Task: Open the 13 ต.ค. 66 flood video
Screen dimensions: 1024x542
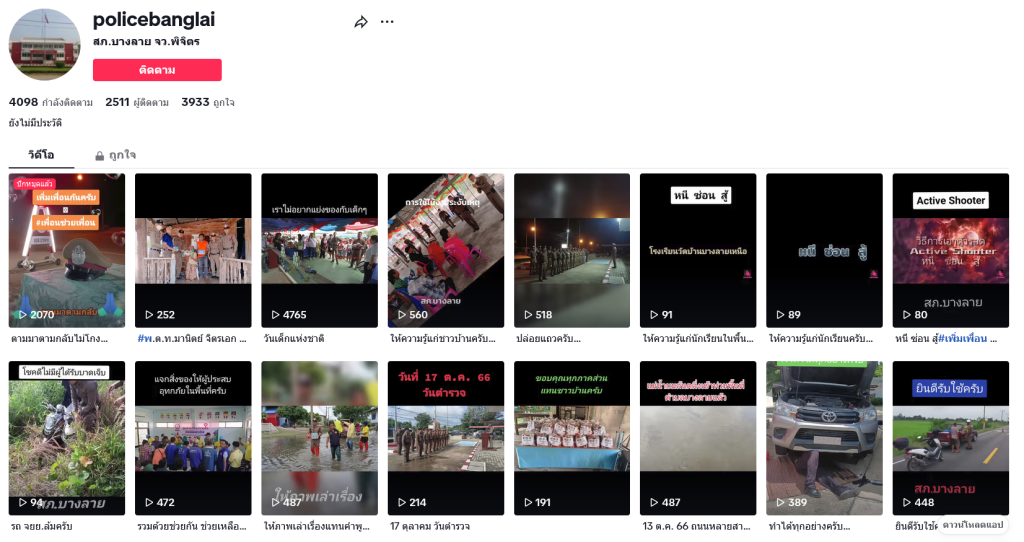Action: click(698, 437)
